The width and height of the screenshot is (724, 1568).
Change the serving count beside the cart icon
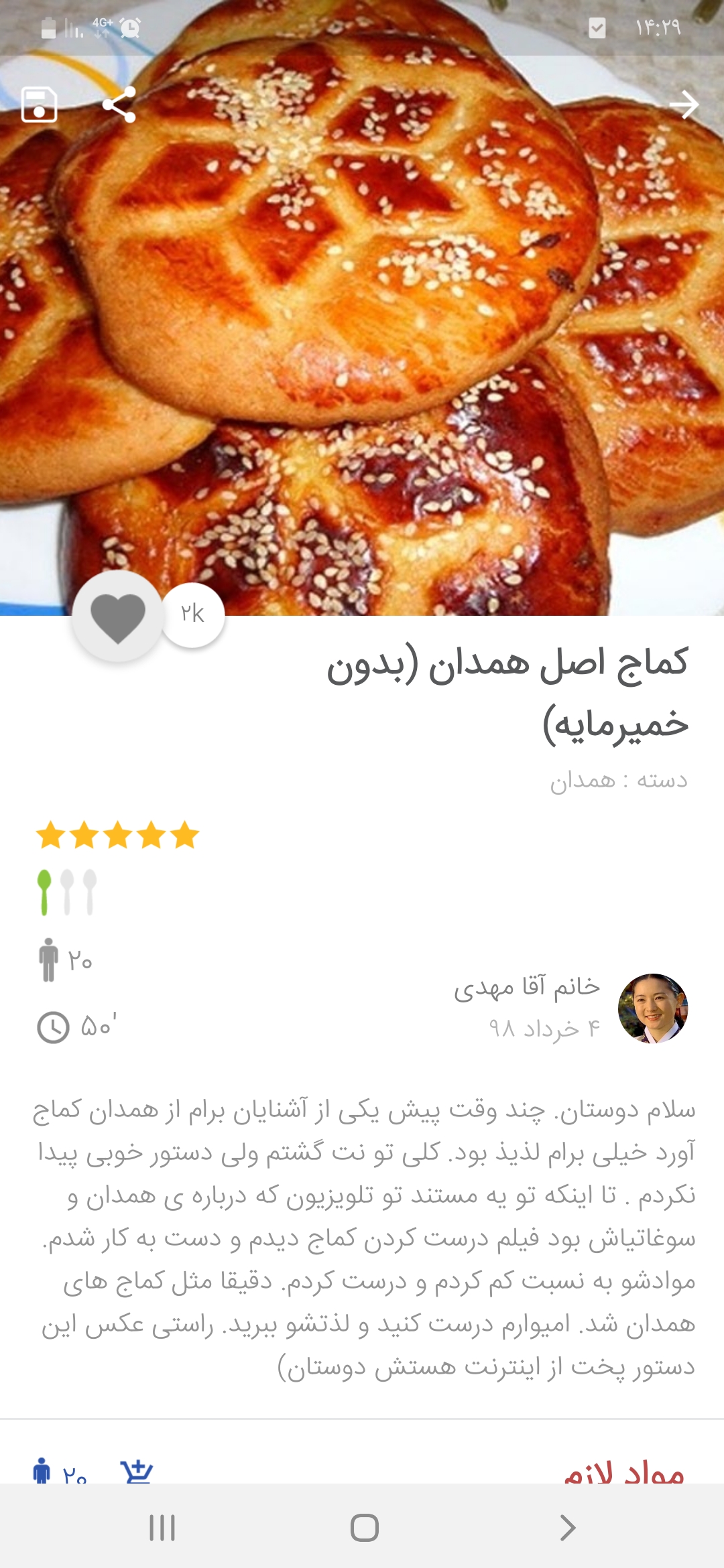coord(60,1472)
